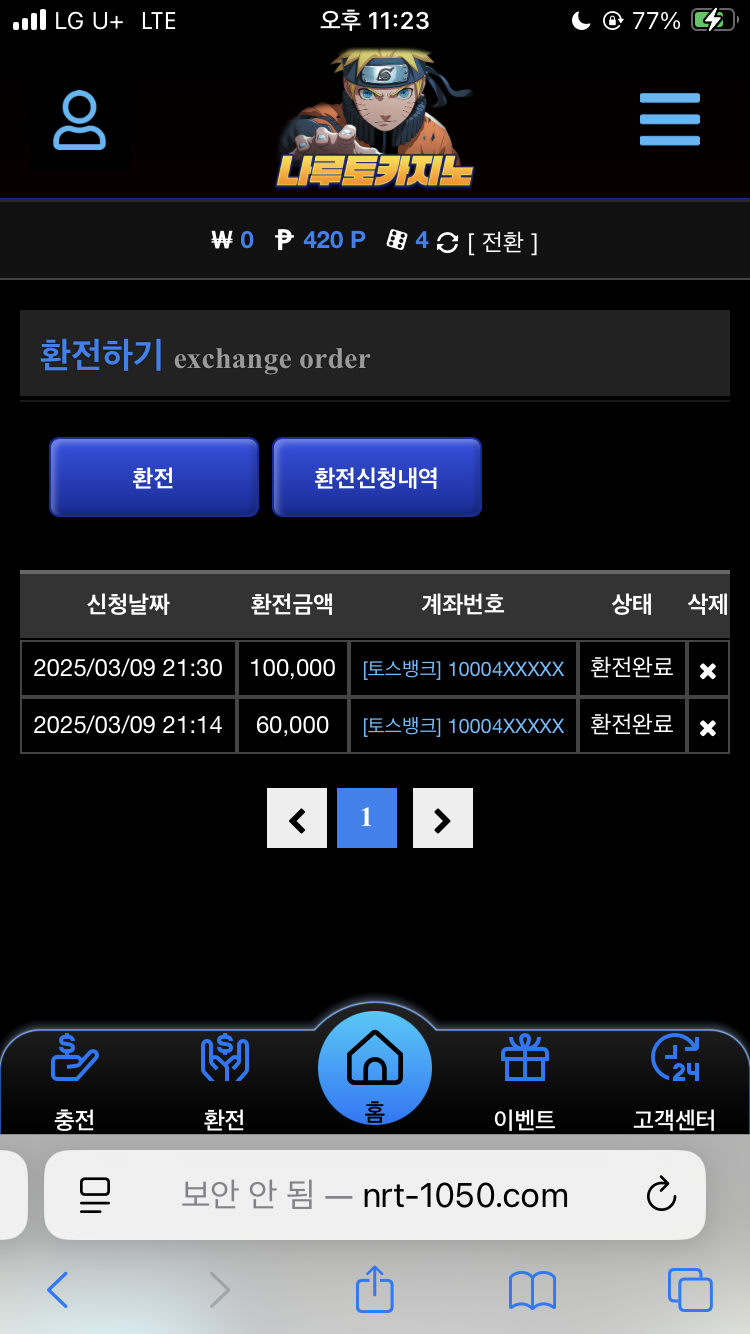Select page 1 in pagination
Screen dimensions: 750x1334
(x=367, y=818)
